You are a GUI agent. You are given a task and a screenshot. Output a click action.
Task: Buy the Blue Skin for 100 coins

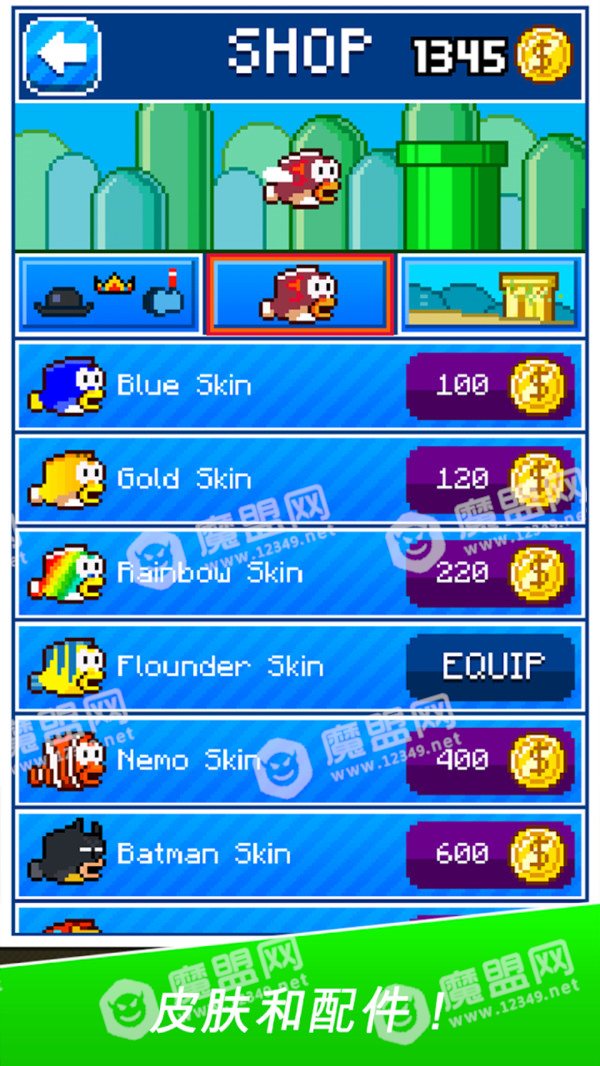click(x=491, y=385)
